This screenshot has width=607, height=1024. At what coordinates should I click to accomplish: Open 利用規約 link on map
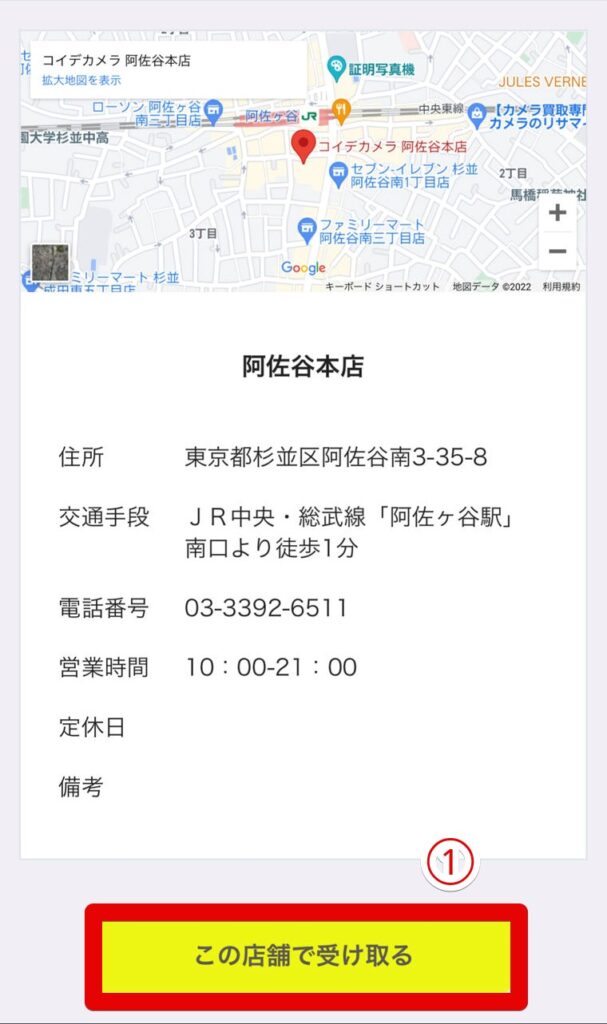pyautogui.click(x=560, y=286)
